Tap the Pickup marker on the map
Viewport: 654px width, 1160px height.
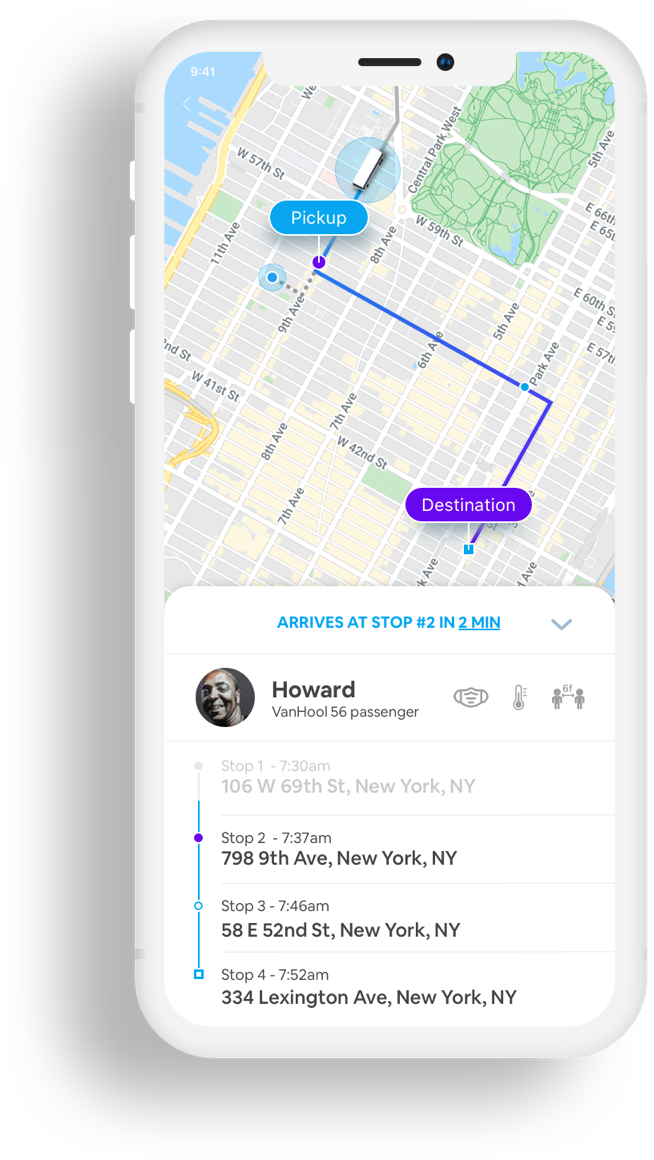318,218
